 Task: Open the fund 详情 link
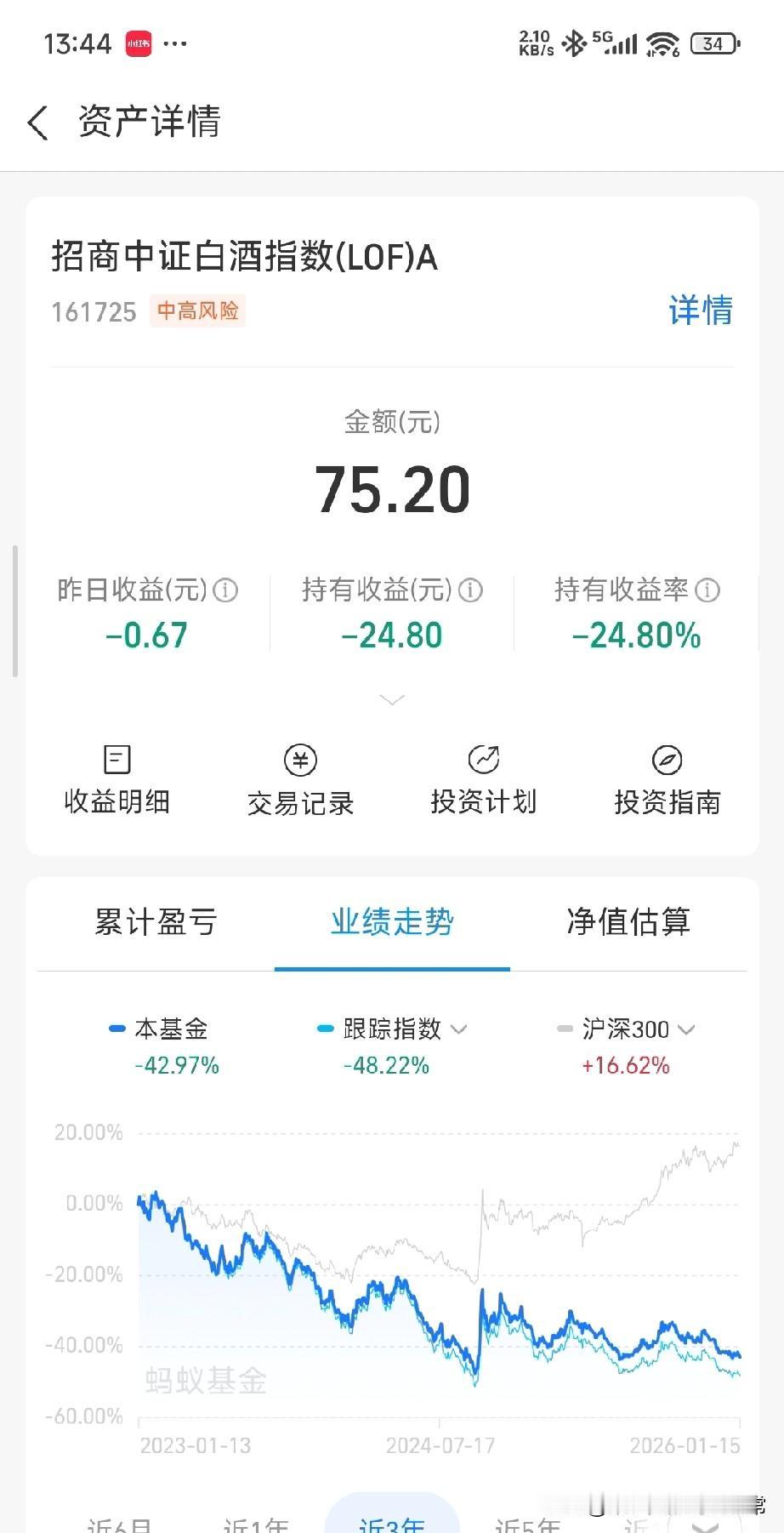click(699, 311)
